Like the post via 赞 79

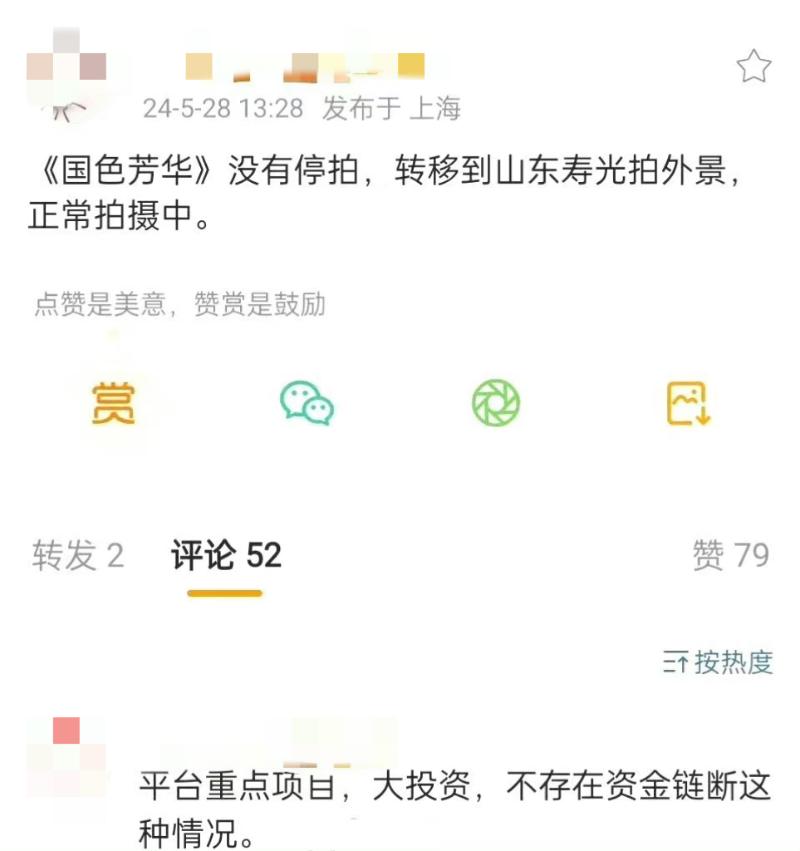coord(730,556)
